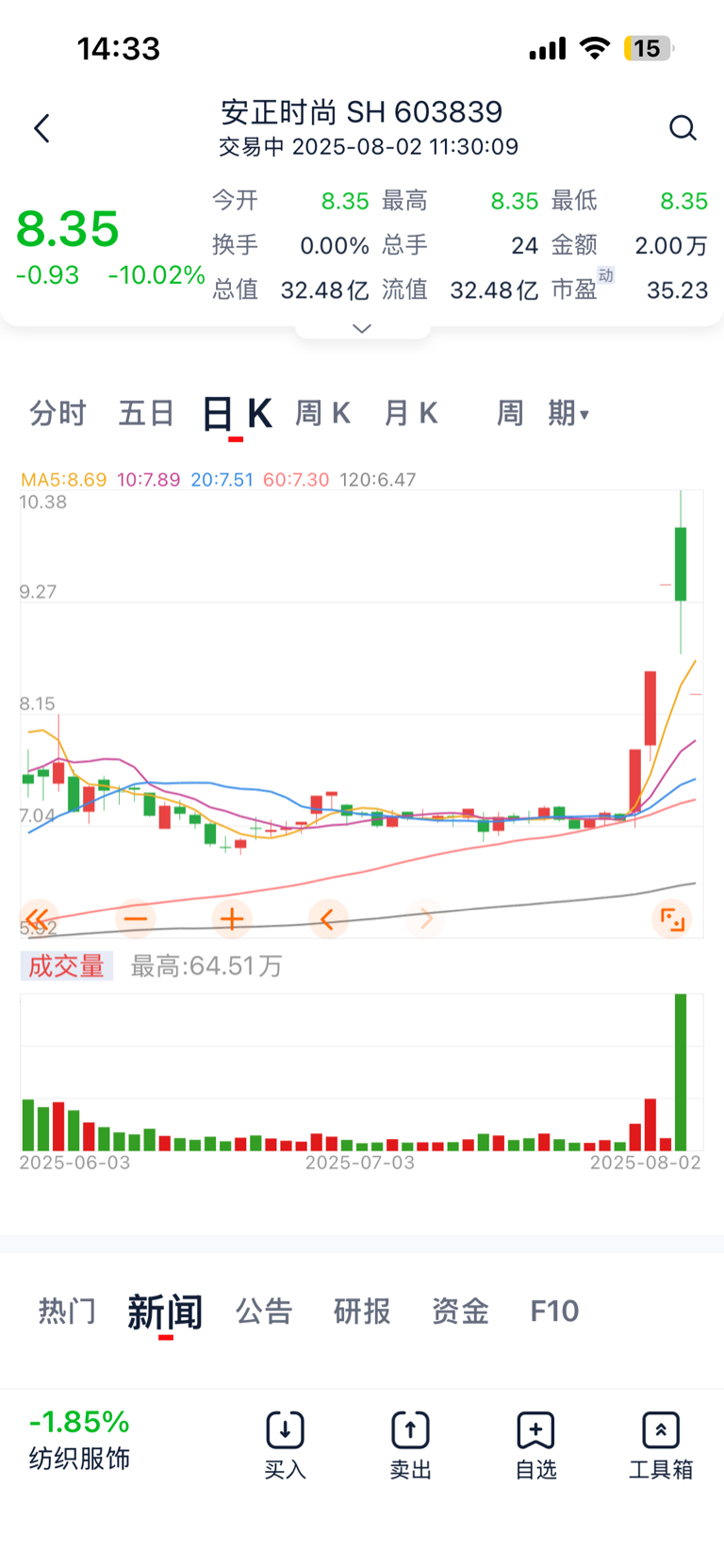Open the 周期 dropdown
Viewport: 724px width, 1568px height.
coord(543,413)
